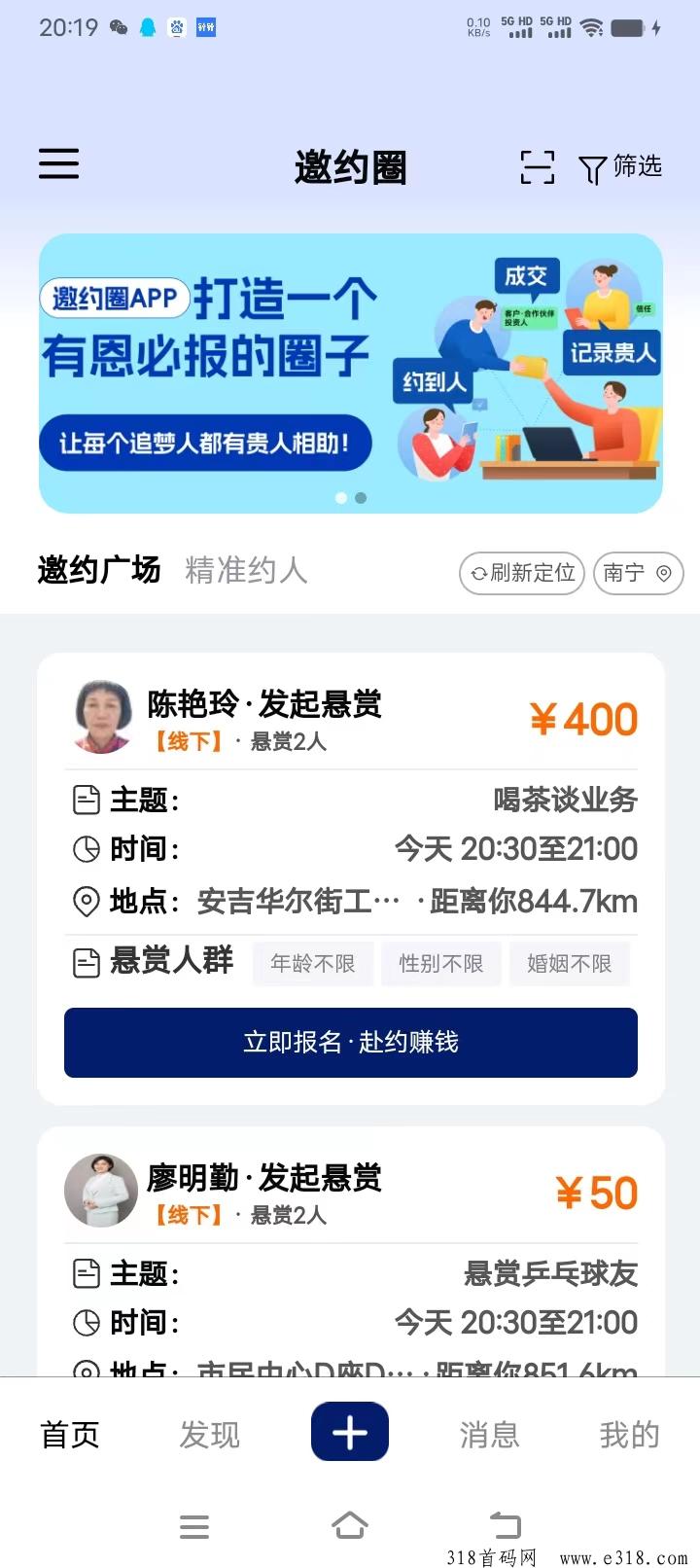700x1568 pixels.
Task: Open the scan code icon
Action: pyautogui.click(x=538, y=167)
